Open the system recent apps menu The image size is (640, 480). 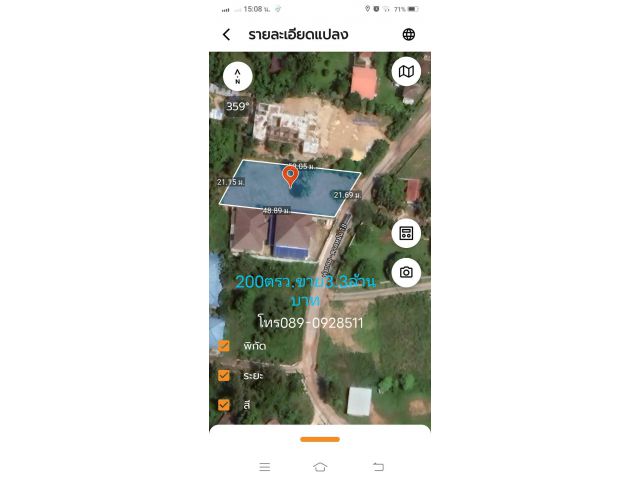click(264, 466)
